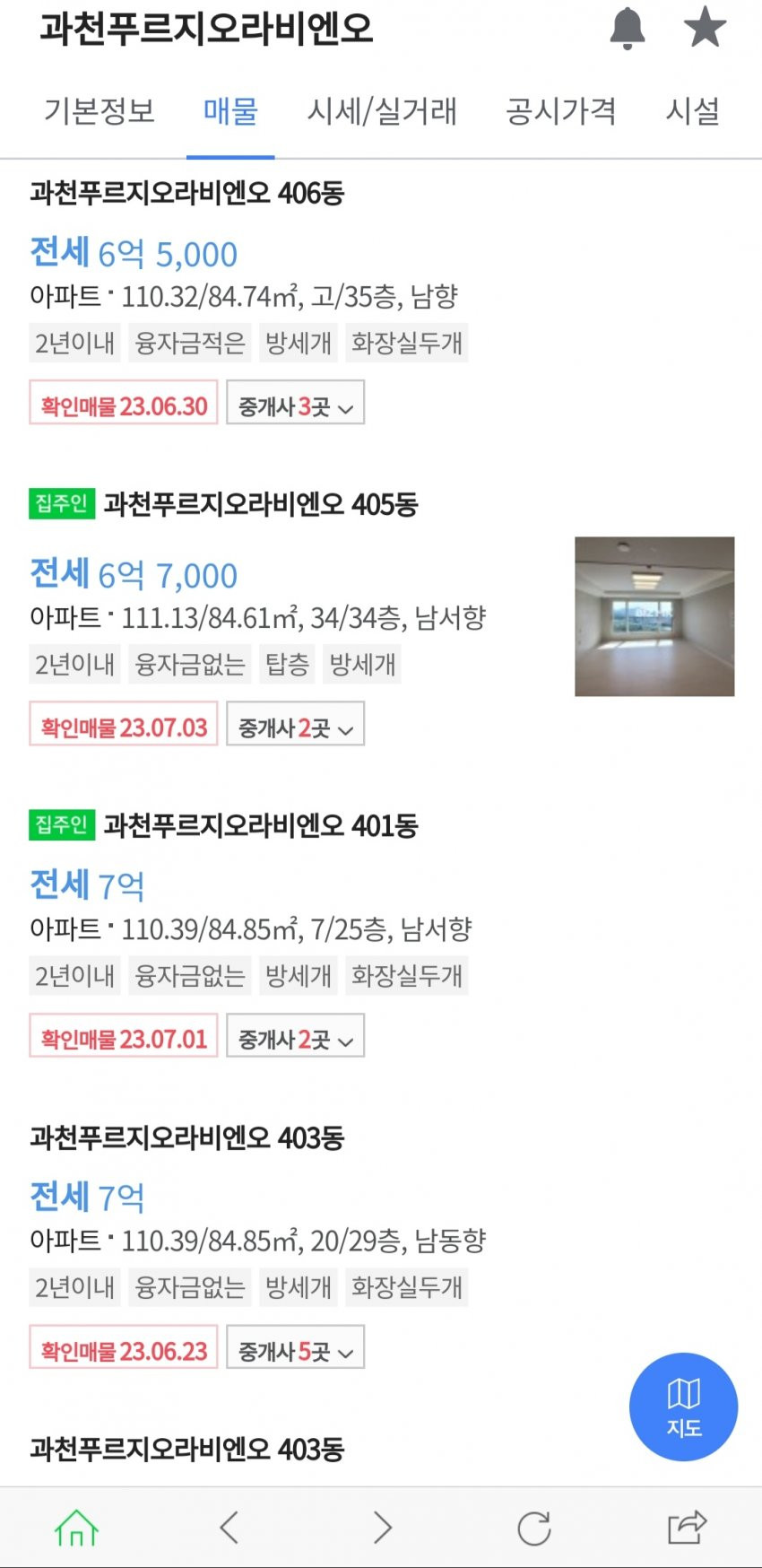Open the 지도 map floating button
Viewport: 762px width, 1568px height.
(x=683, y=1407)
